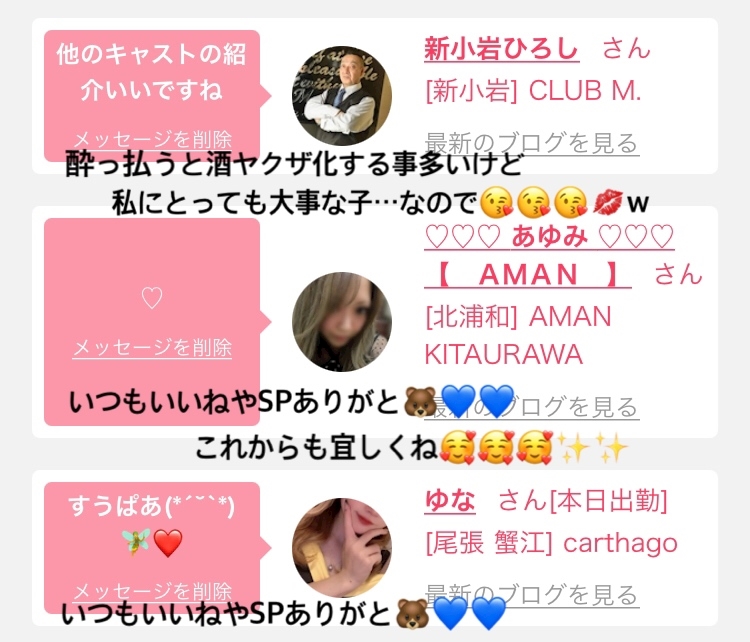Delete the message sent to 新小岩ひろし
The height and width of the screenshot is (642, 750).
152,140
